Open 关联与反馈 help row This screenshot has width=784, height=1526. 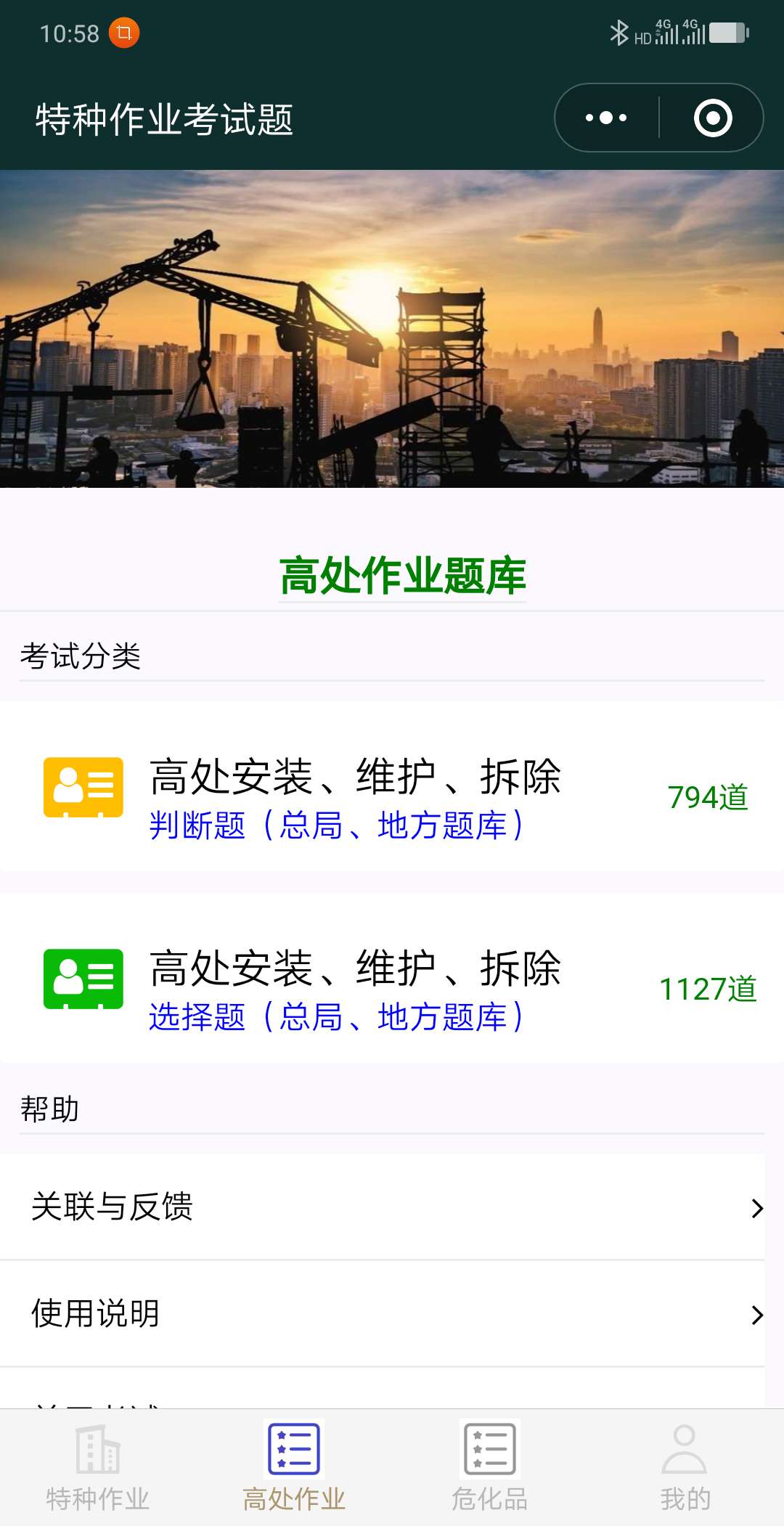click(383, 1207)
